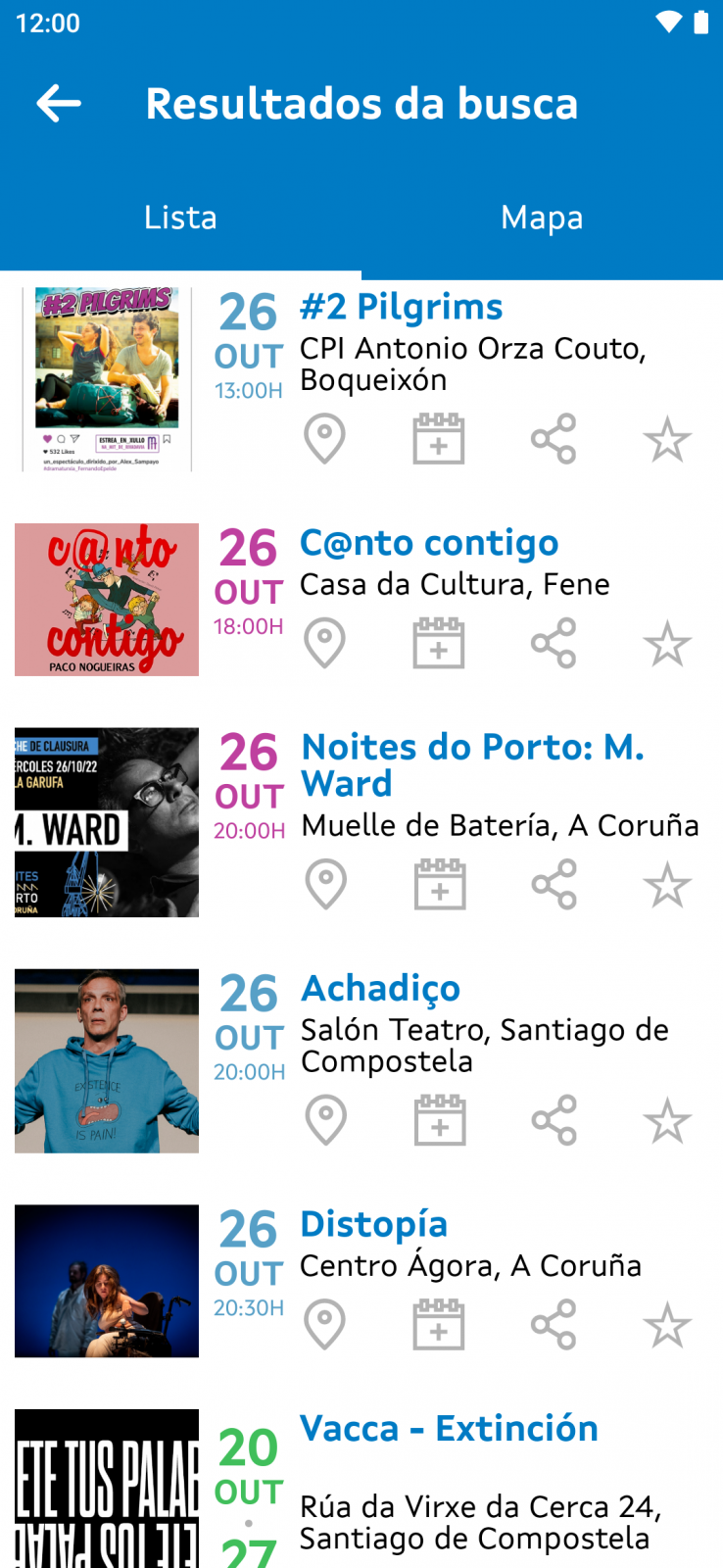
Task: Share the C@nto contigo event
Action: (x=554, y=643)
